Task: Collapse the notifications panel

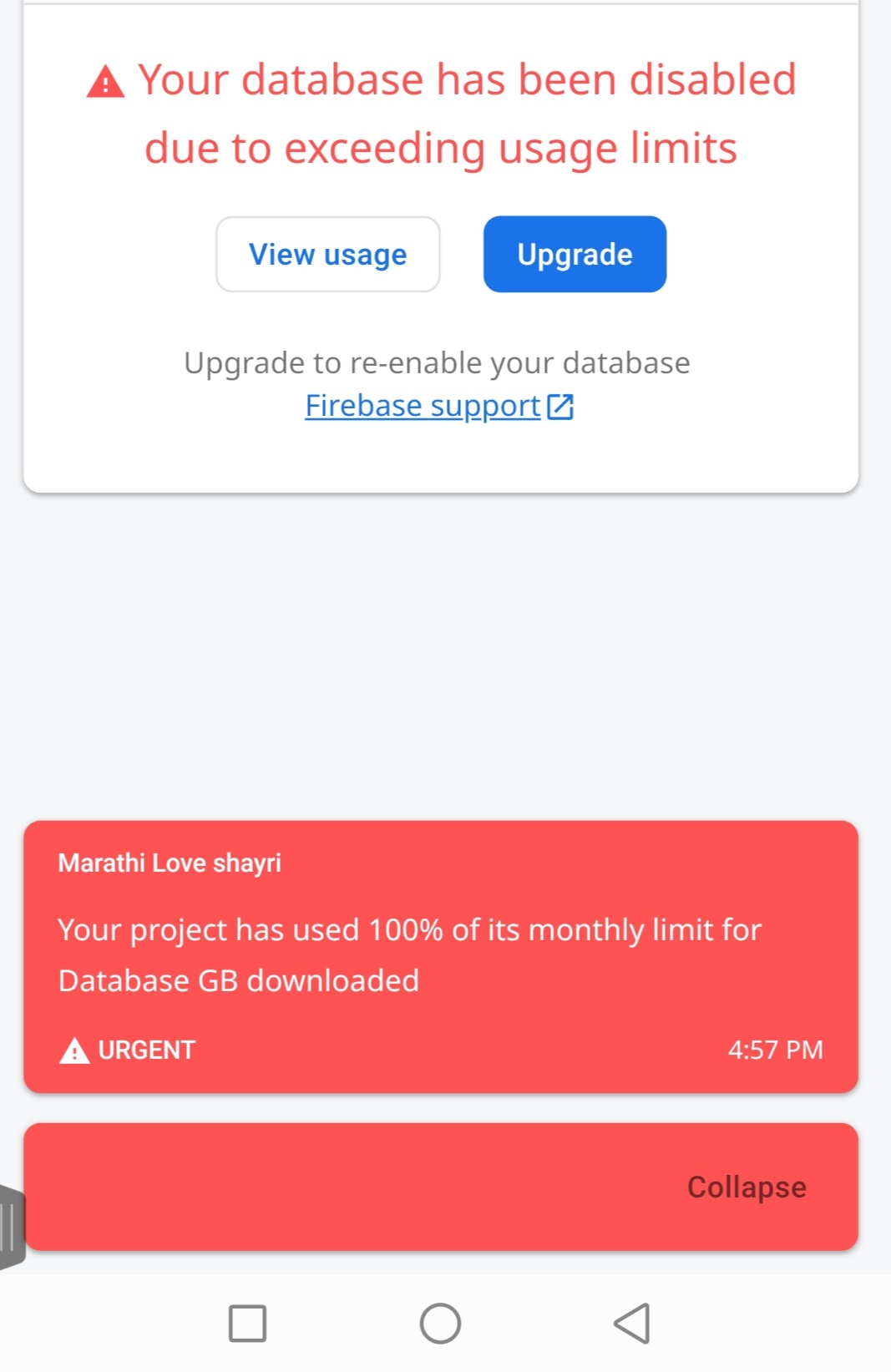Action: [746, 1187]
